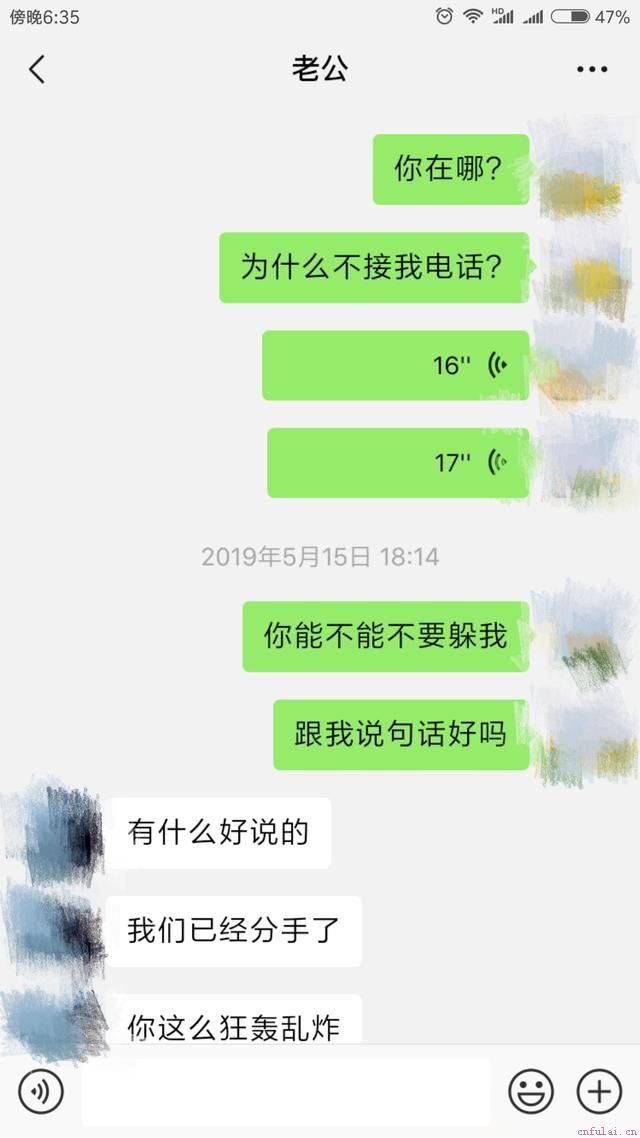Play the 17-second voice message
This screenshot has height=1138, width=640.
click(x=398, y=463)
